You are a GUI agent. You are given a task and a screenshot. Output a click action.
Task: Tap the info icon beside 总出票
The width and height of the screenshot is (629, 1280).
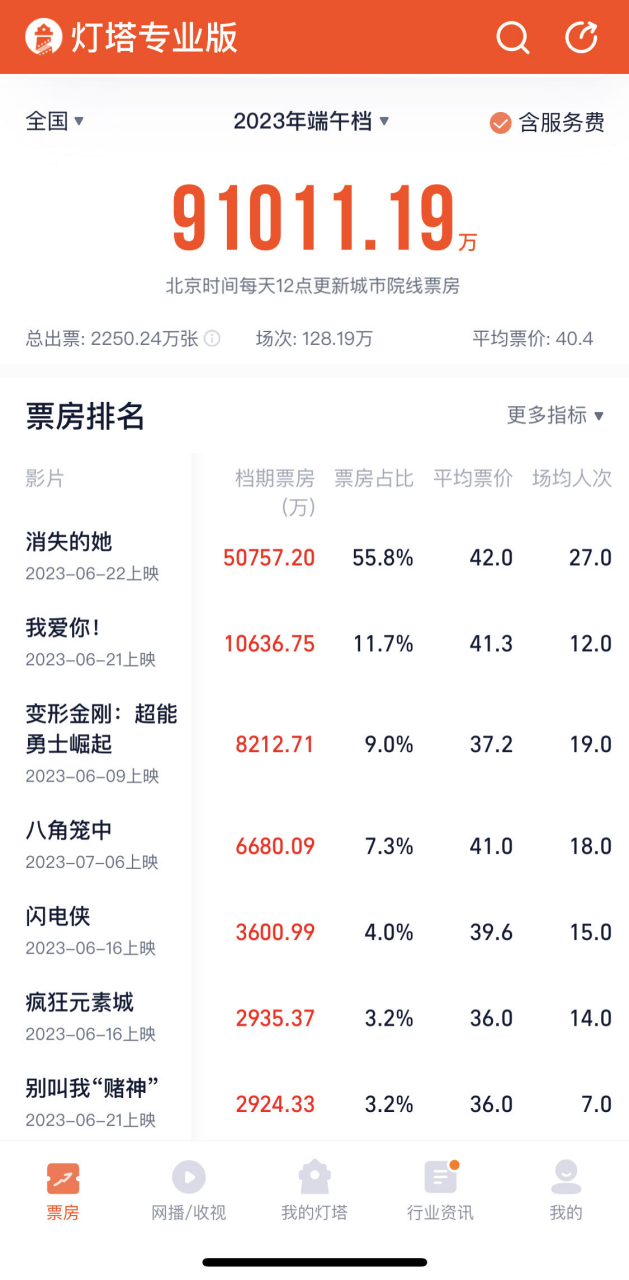[x=212, y=338]
